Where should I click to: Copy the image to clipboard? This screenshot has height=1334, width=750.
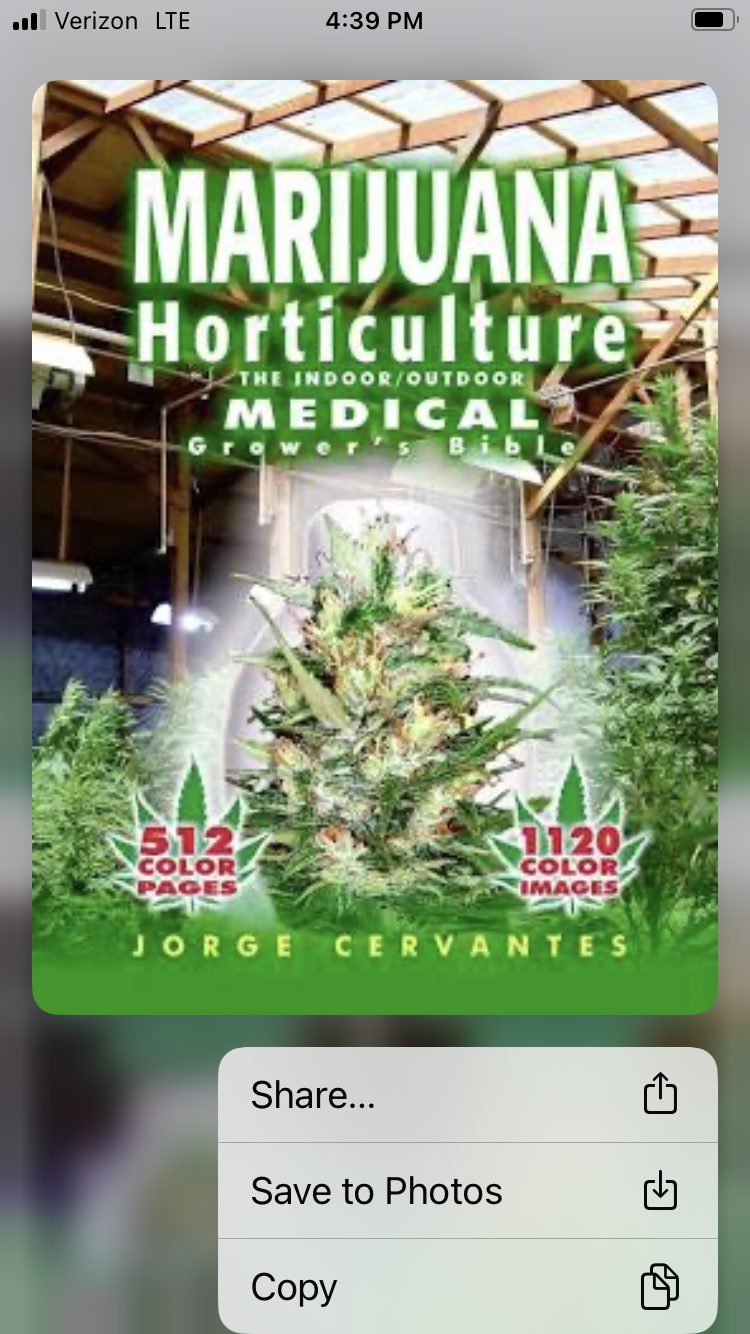point(468,1286)
